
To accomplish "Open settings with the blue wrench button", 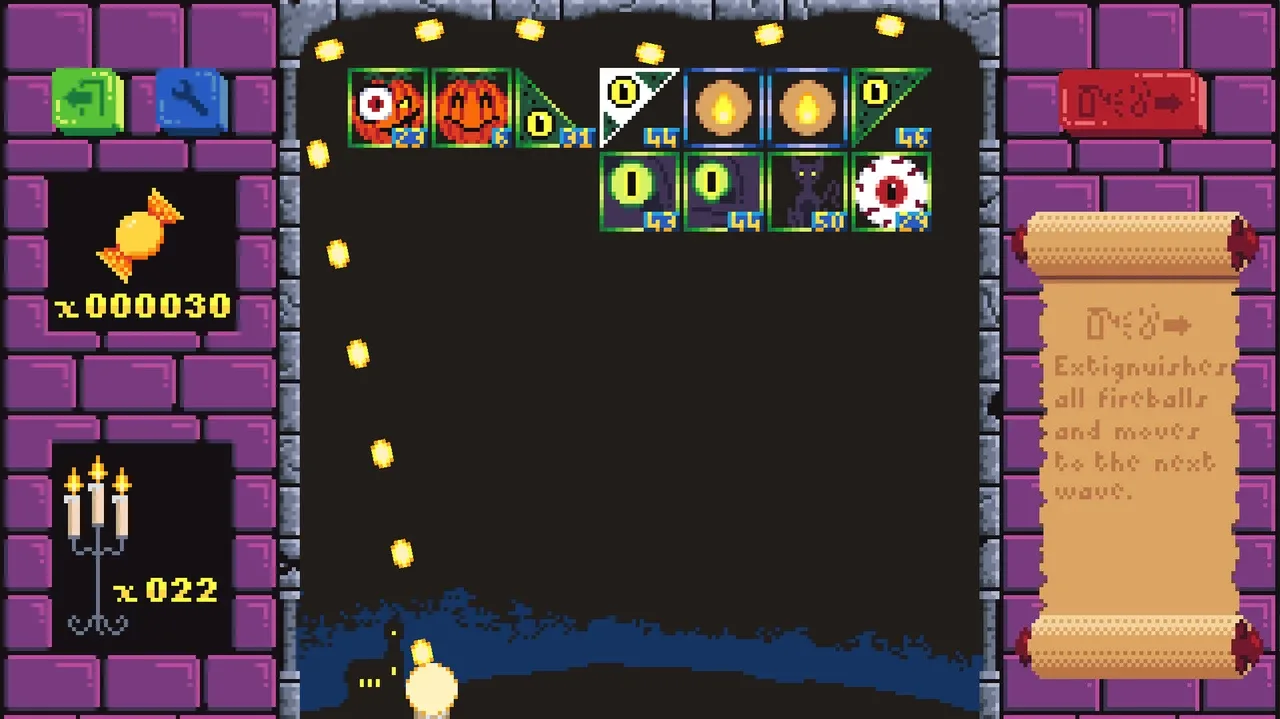I will 190,101.
